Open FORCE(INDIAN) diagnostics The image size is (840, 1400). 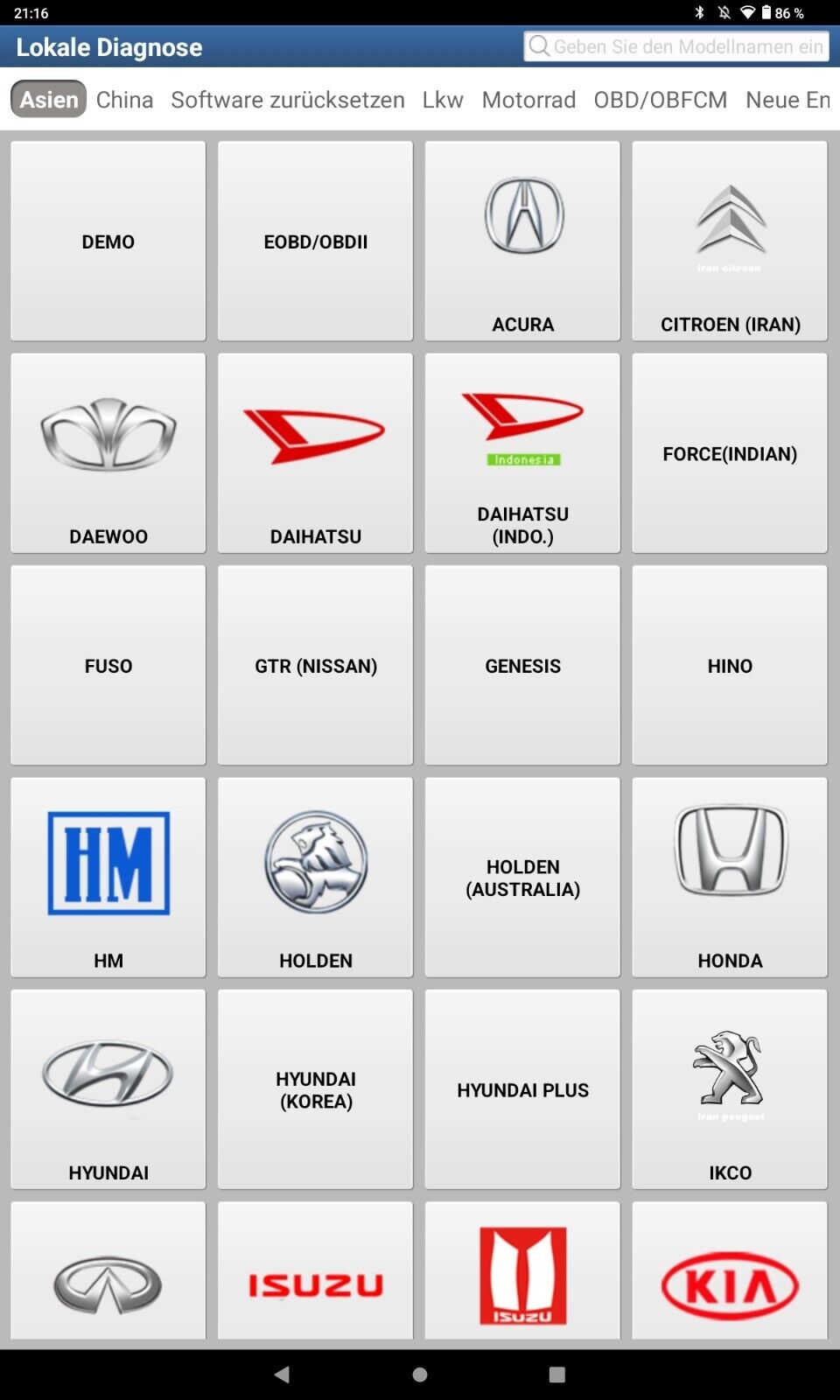click(730, 453)
